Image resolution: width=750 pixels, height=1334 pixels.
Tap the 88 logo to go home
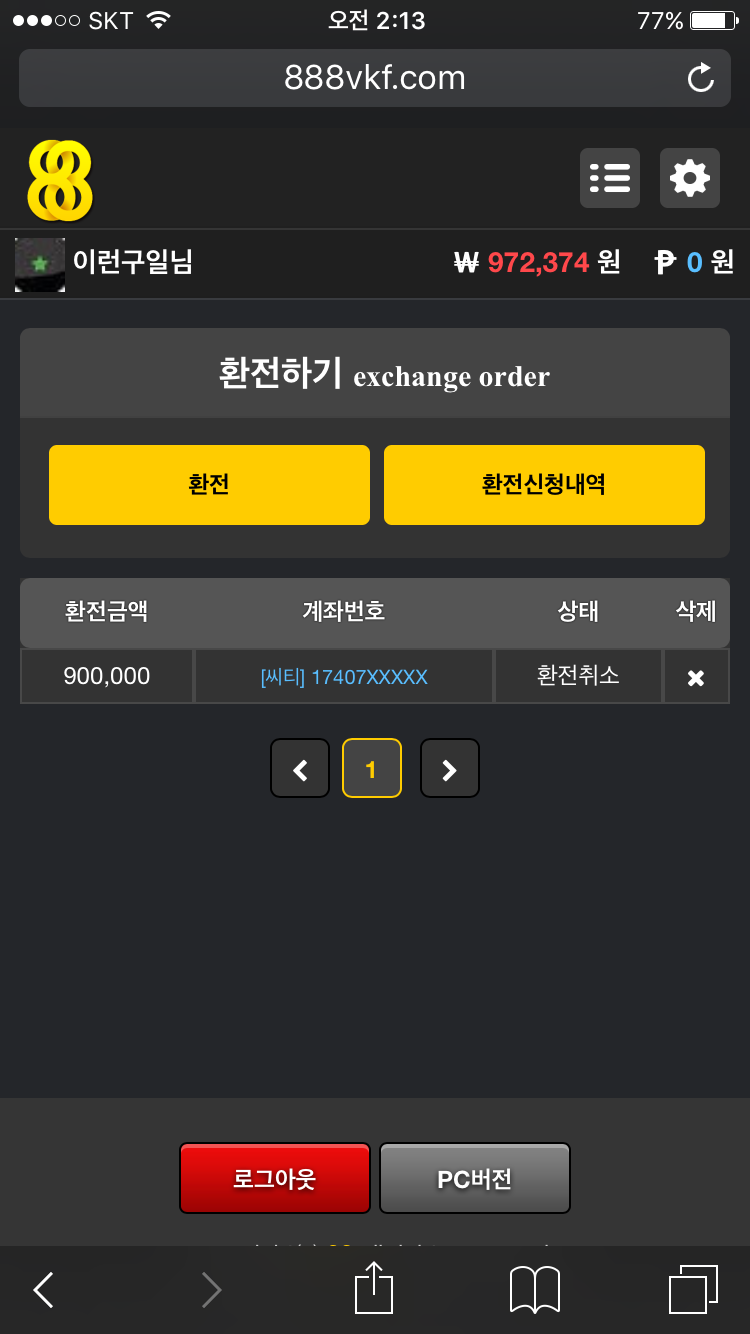pos(60,180)
